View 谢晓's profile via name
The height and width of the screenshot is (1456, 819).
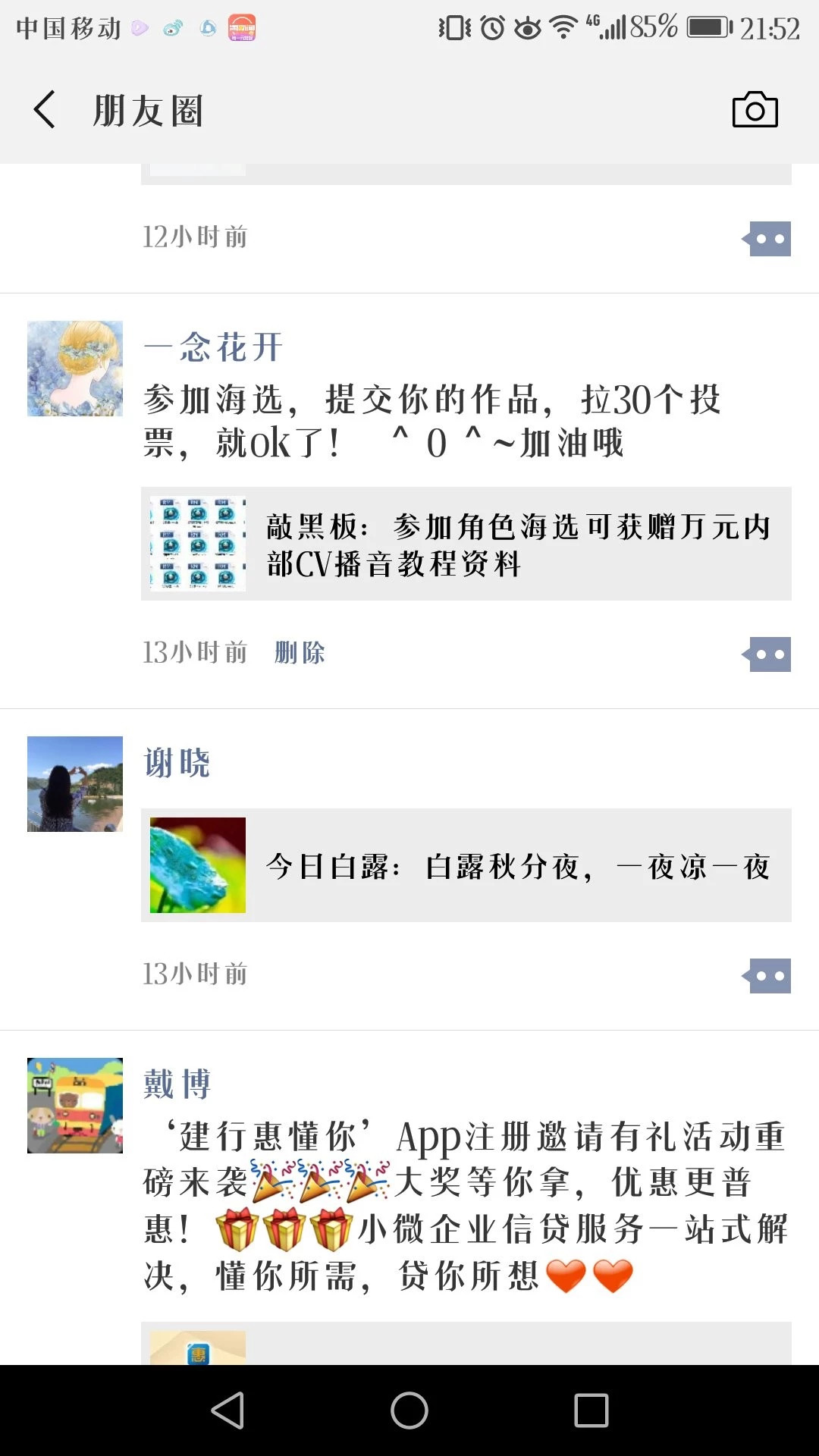click(x=177, y=763)
